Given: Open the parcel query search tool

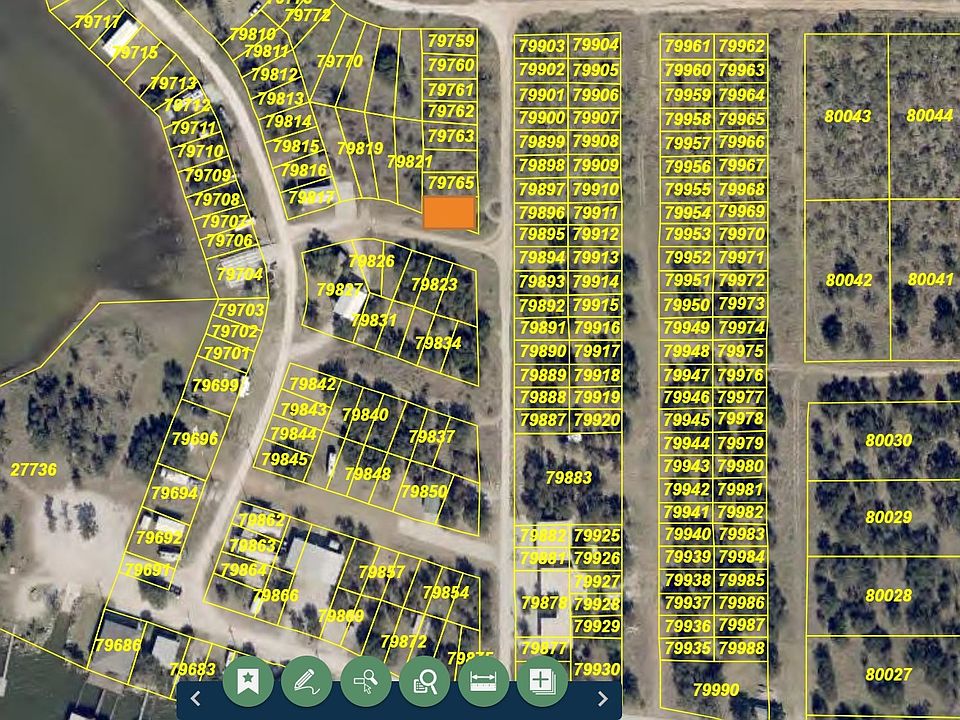Looking at the screenshot, I should [425, 682].
